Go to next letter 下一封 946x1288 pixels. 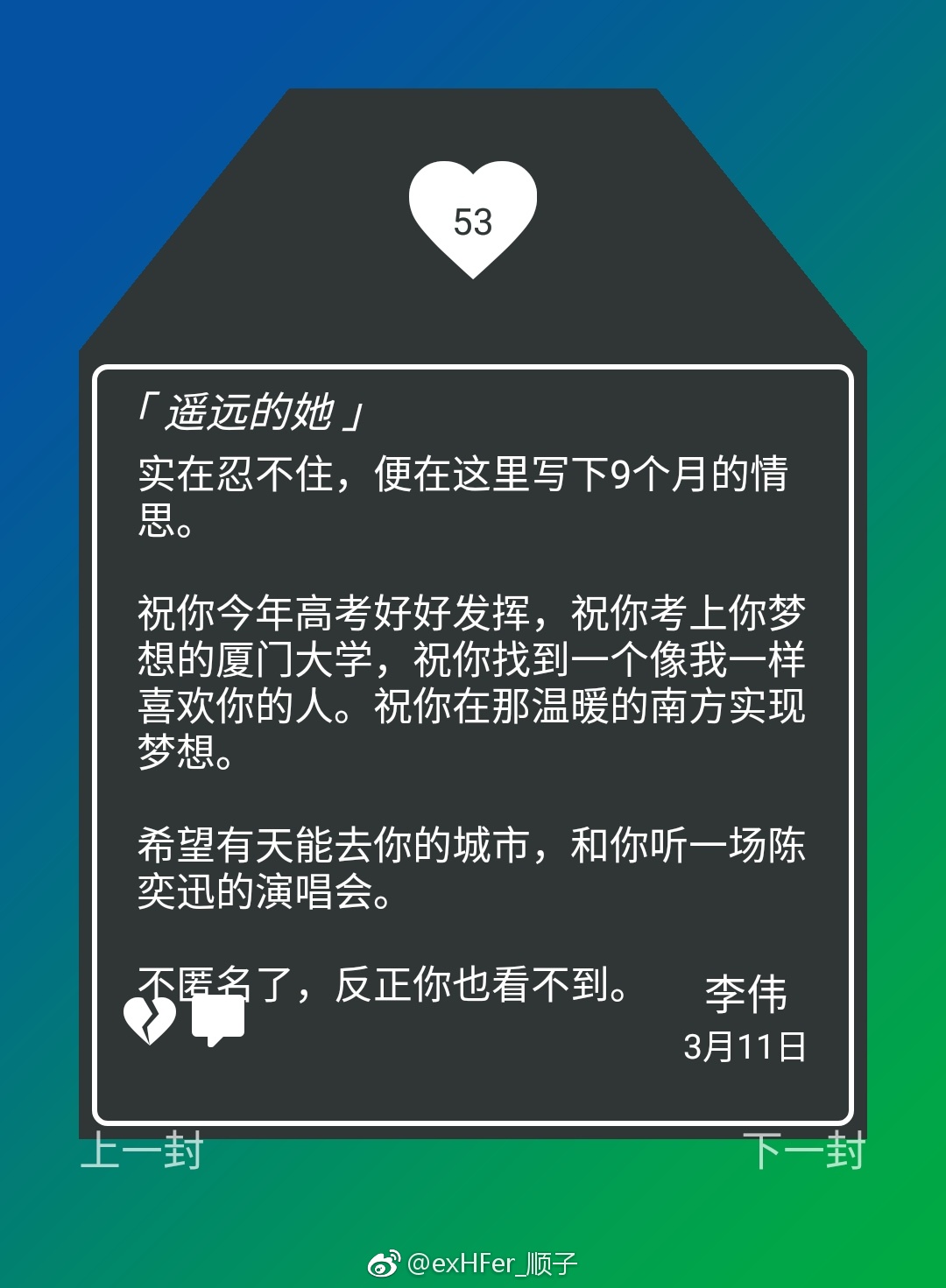pos(804,1151)
